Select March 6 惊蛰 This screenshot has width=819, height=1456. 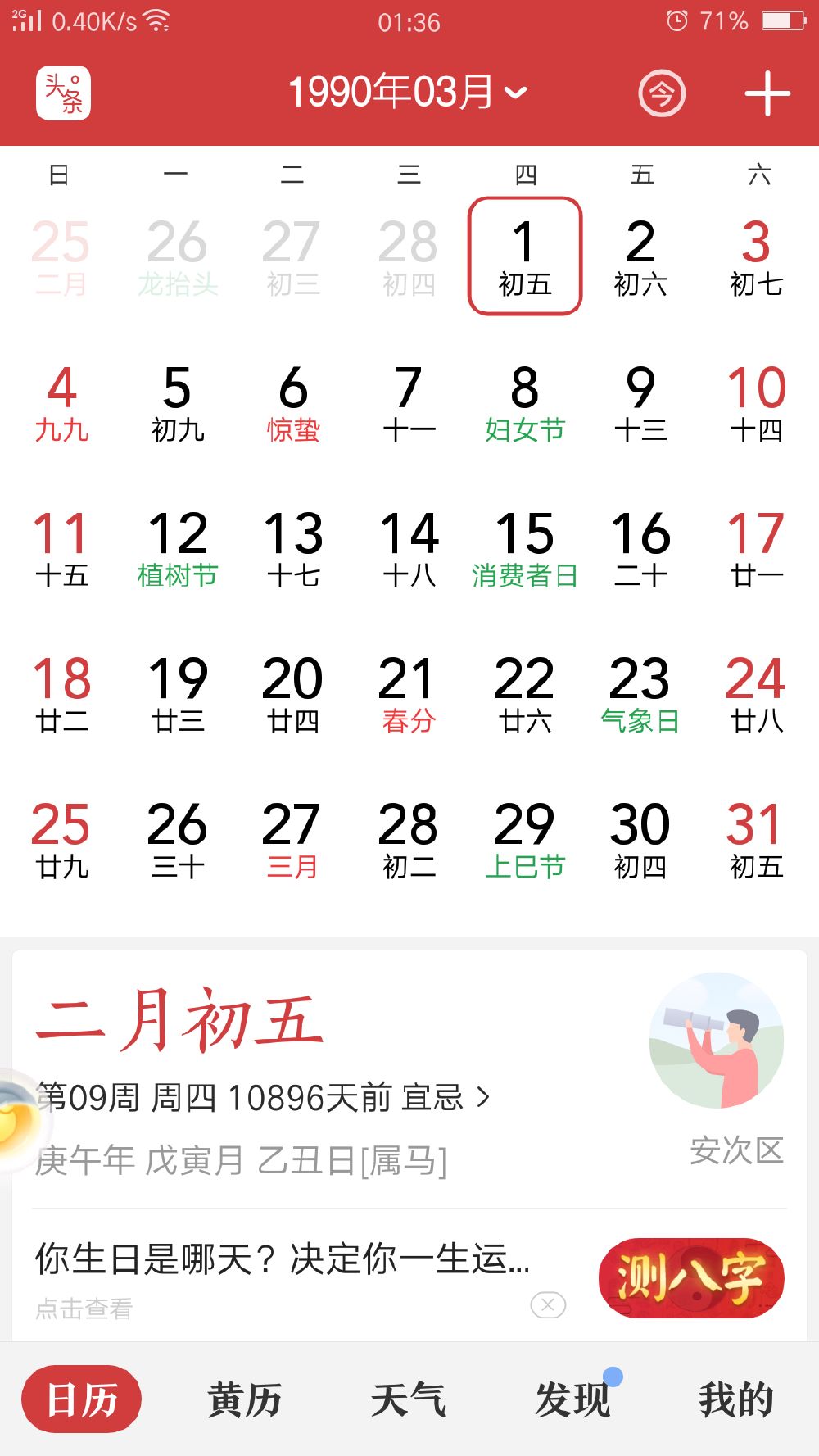pos(293,403)
